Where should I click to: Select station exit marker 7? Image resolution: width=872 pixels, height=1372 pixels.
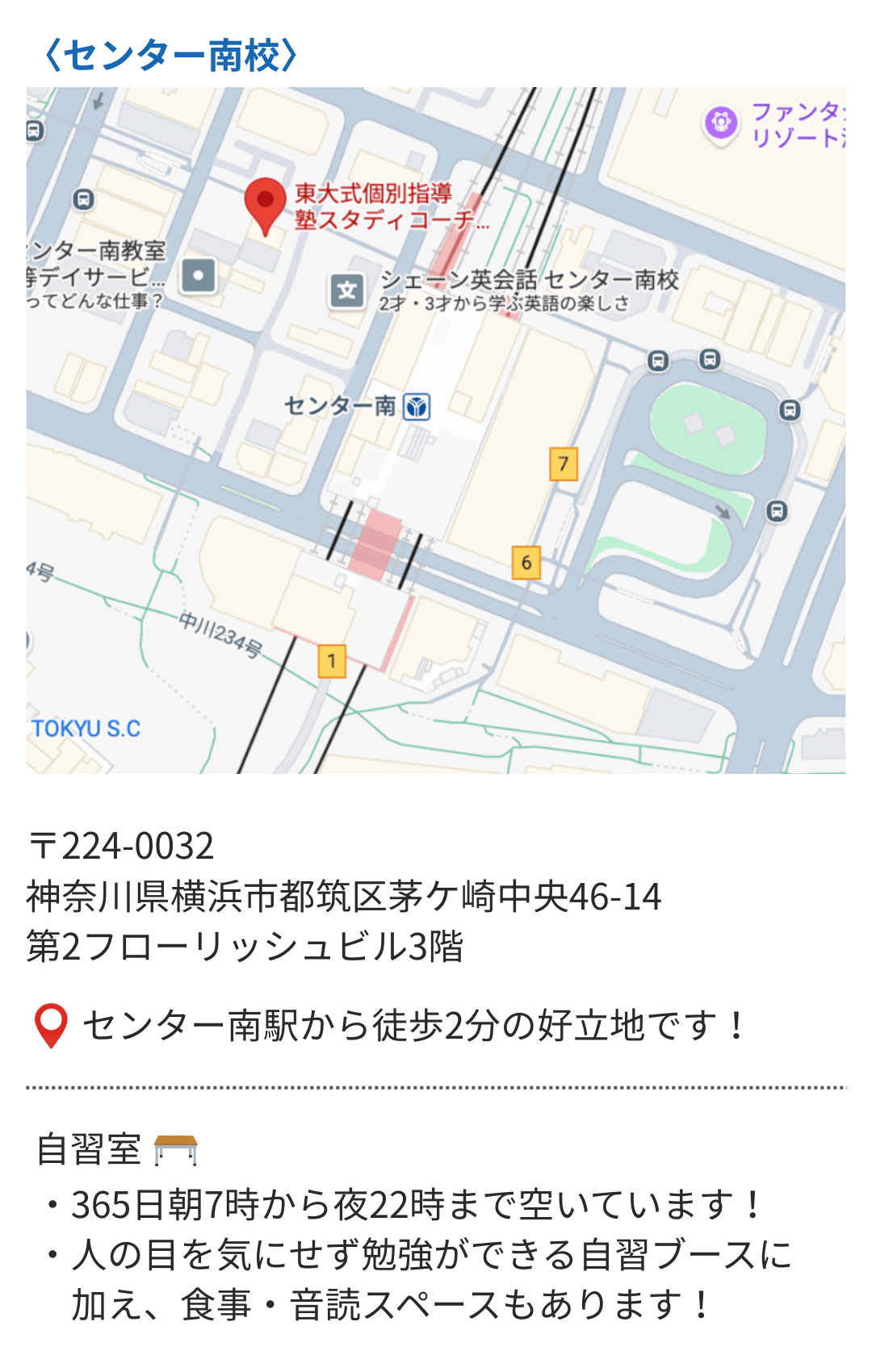click(x=565, y=463)
